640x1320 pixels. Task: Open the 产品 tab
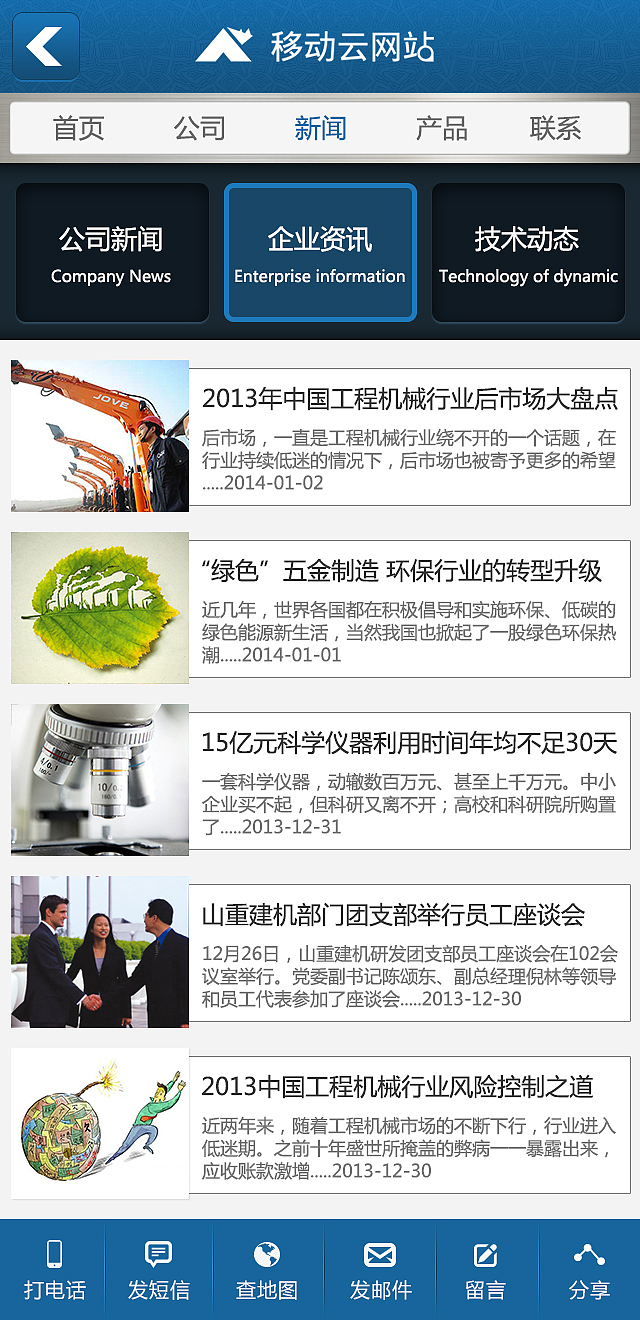(441, 128)
